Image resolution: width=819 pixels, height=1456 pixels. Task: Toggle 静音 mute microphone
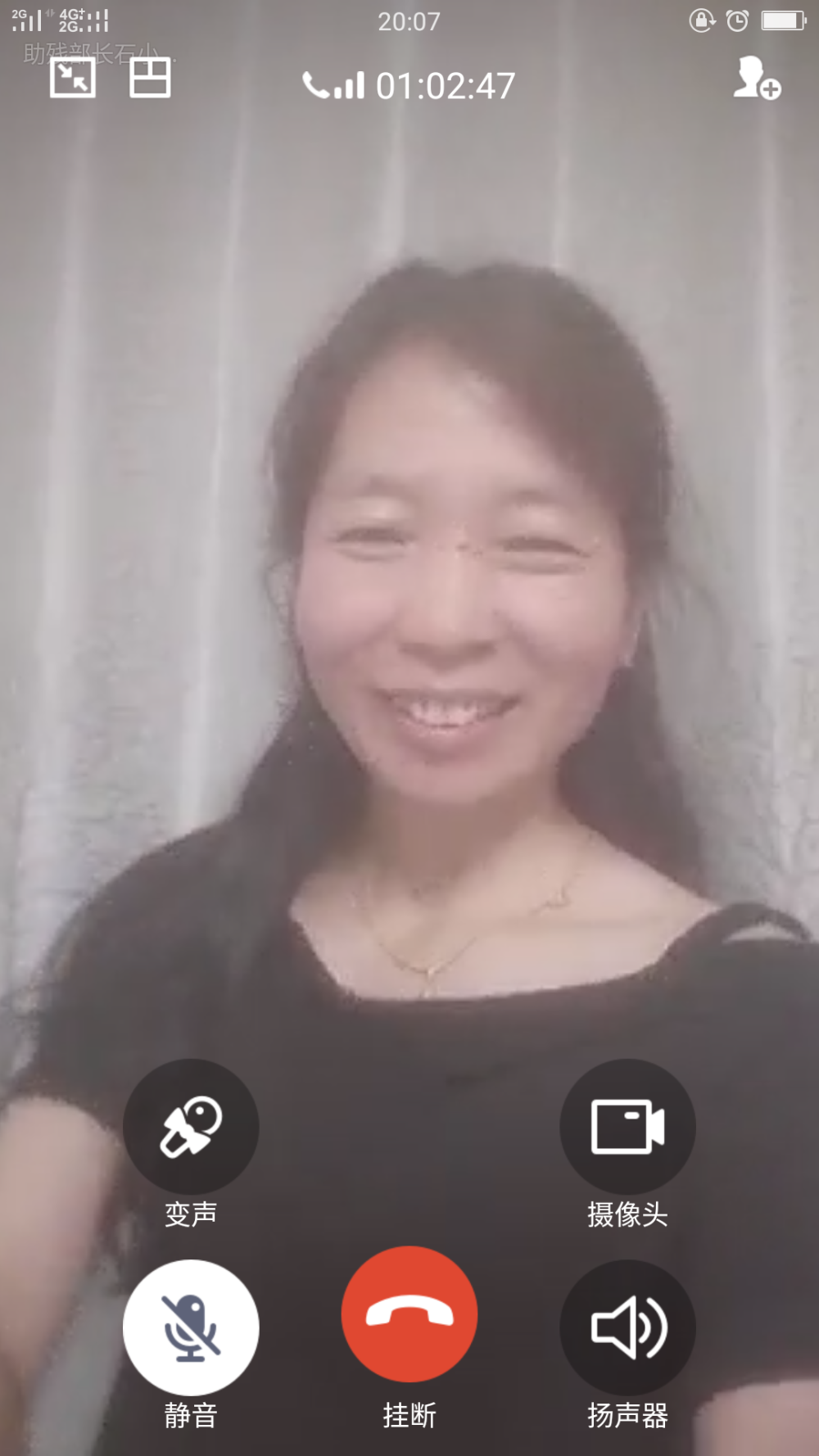(191, 1327)
